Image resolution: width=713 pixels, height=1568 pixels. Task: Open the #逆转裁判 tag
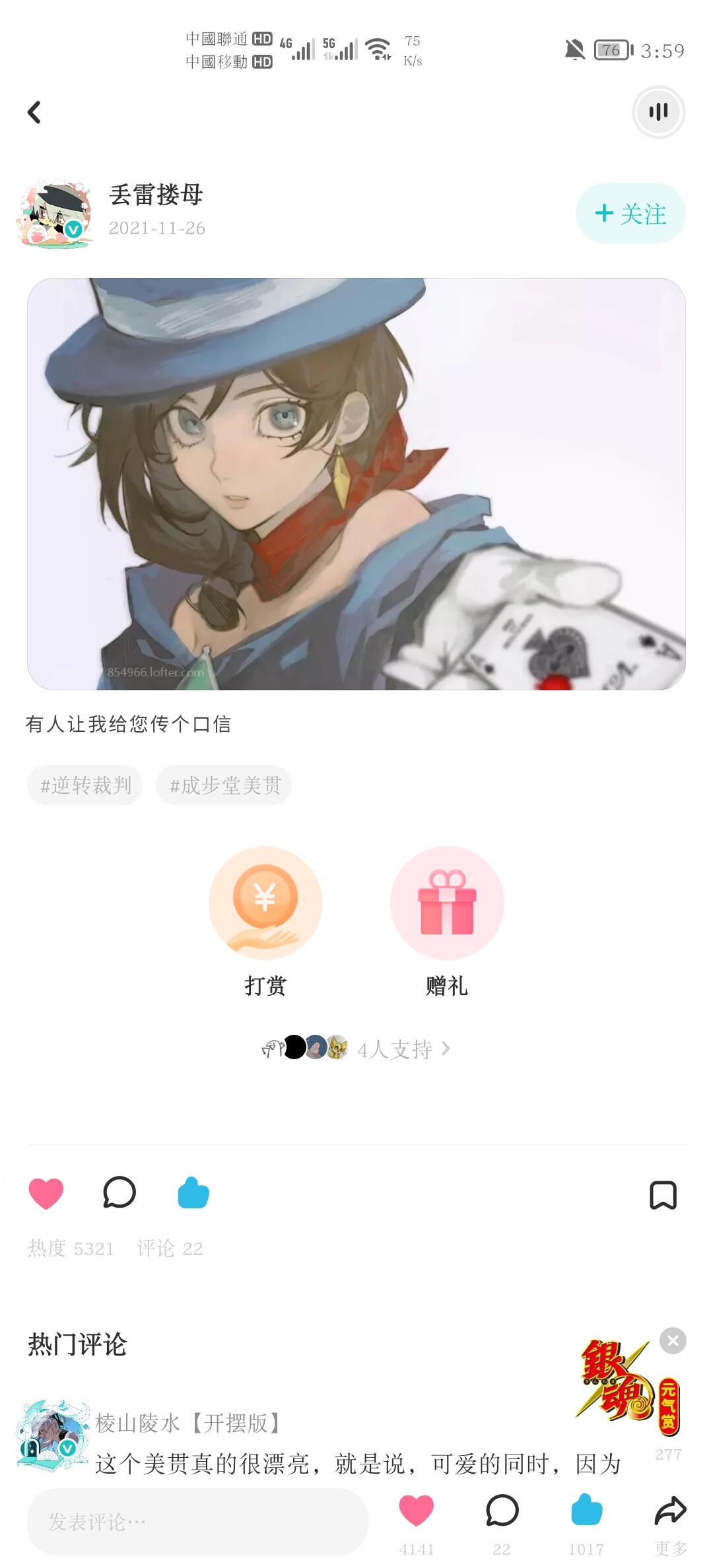pos(85,785)
